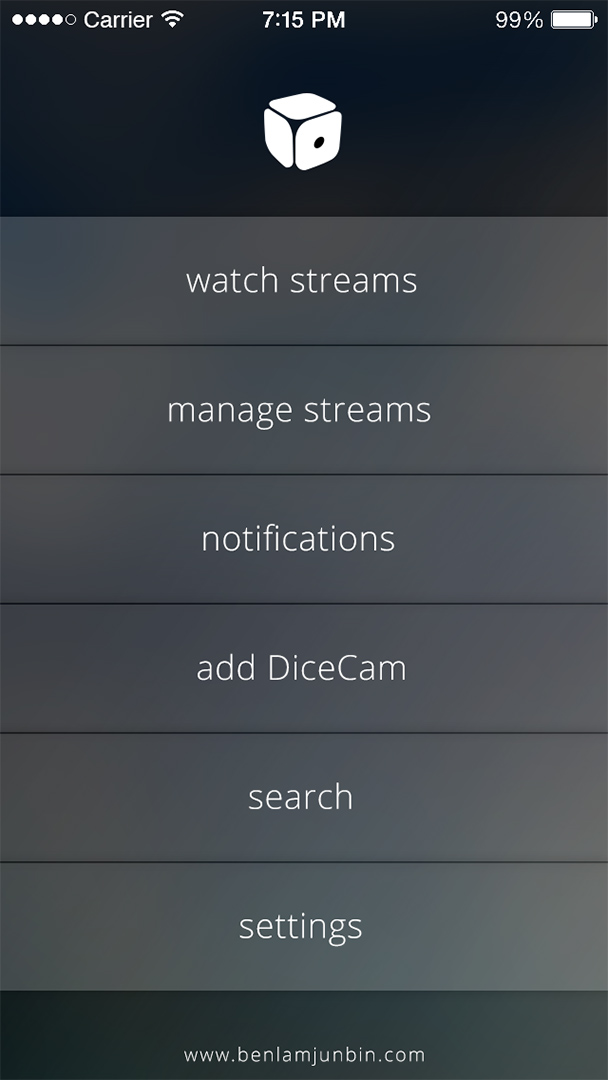Select add DiceCam
The height and width of the screenshot is (1080, 608).
[x=301, y=668]
